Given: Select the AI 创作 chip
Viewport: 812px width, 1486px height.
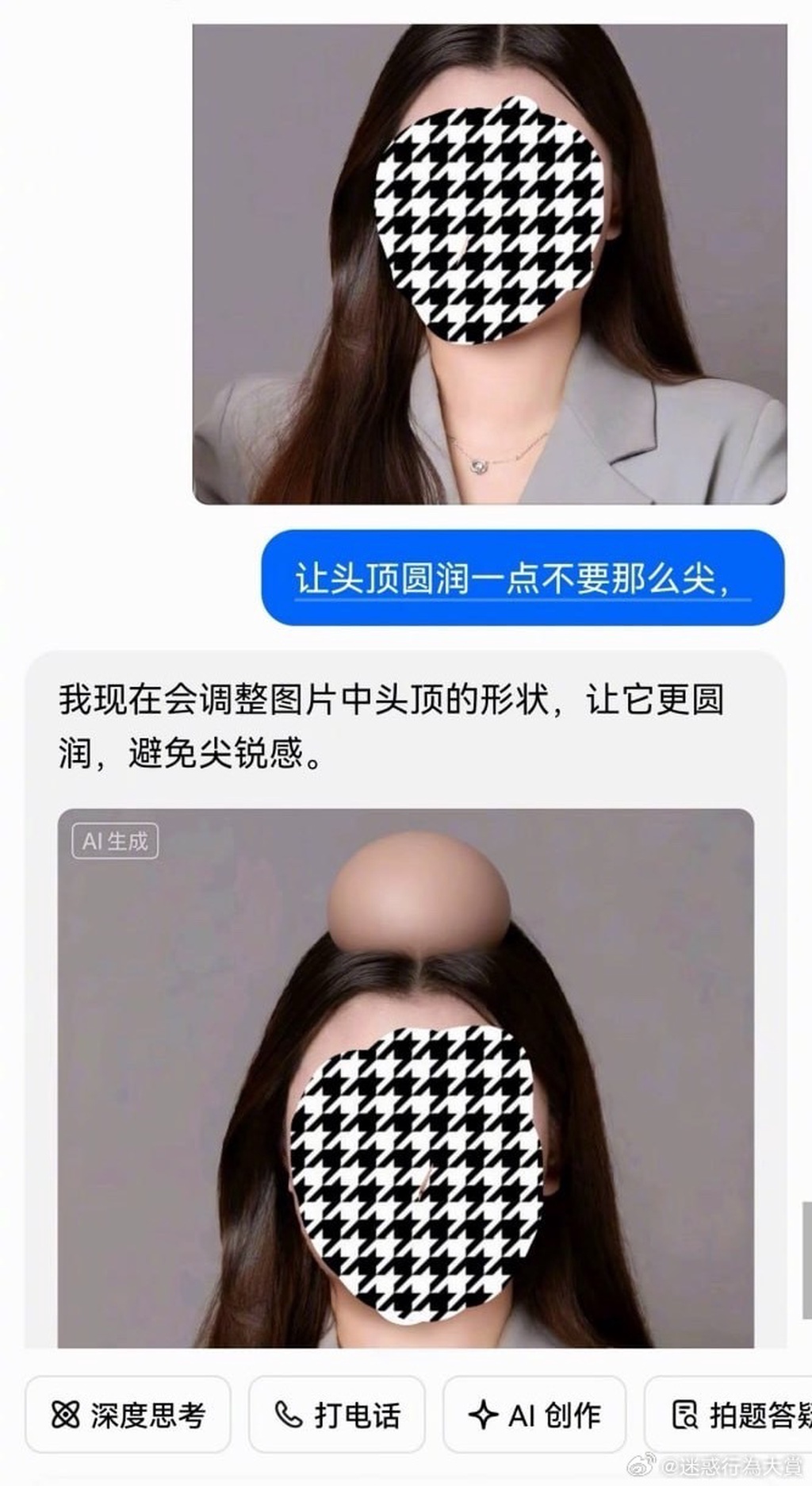Looking at the screenshot, I should pos(534,1415).
